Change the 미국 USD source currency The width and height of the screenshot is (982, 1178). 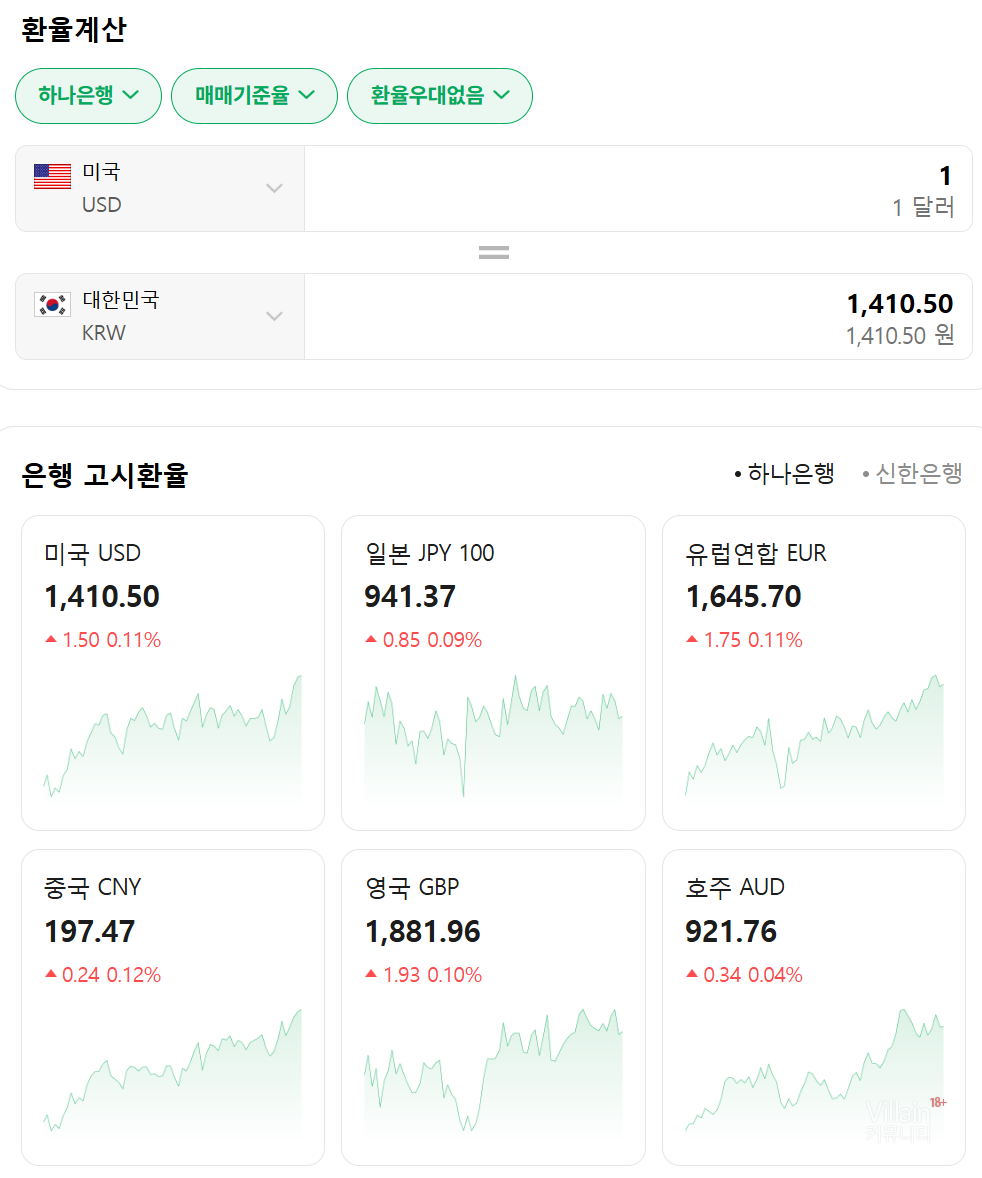coord(160,188)
